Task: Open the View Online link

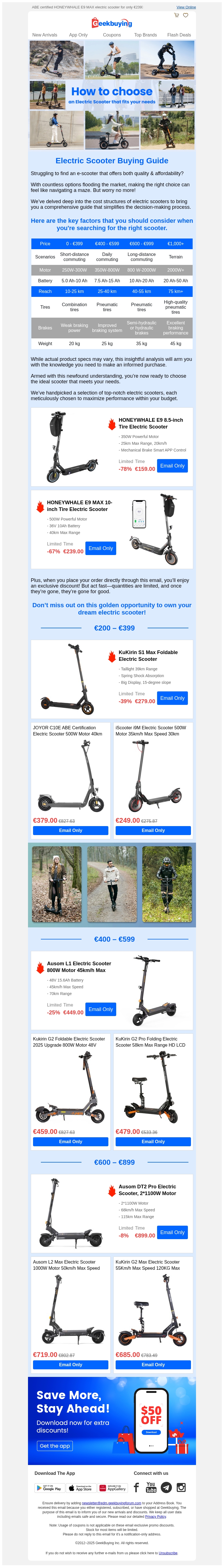Action: 186,7
